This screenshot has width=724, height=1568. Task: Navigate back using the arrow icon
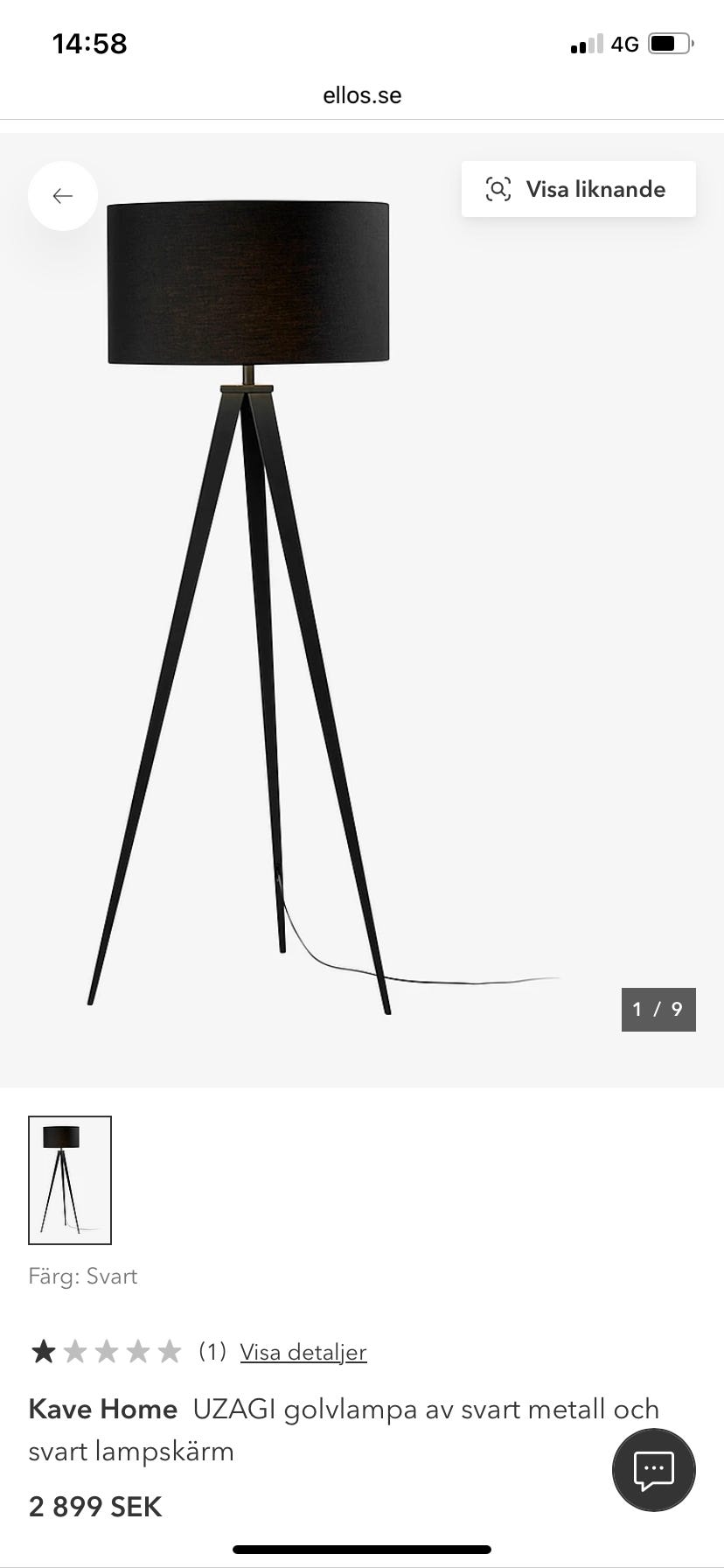tap(62, 196)
